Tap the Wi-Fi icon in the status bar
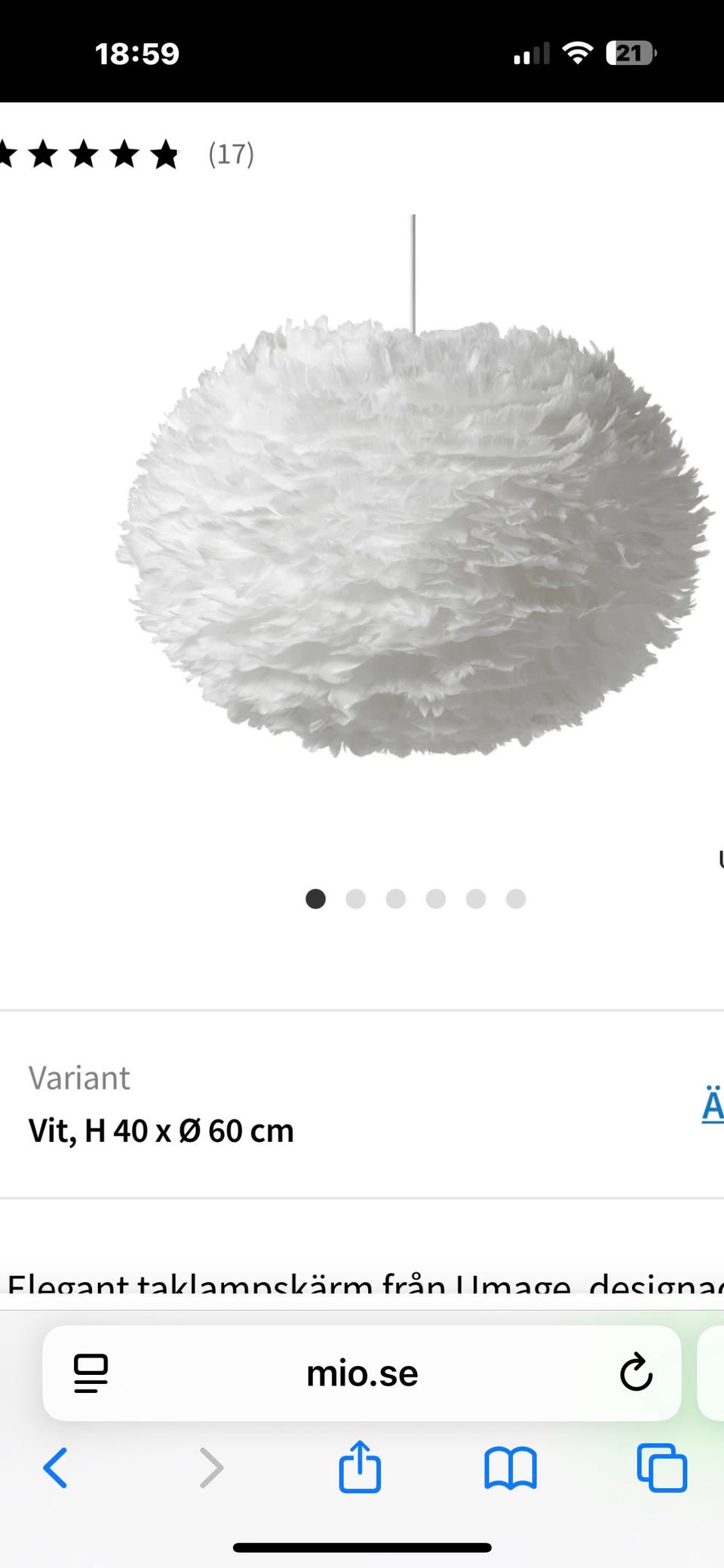 (x=578, y=53)
